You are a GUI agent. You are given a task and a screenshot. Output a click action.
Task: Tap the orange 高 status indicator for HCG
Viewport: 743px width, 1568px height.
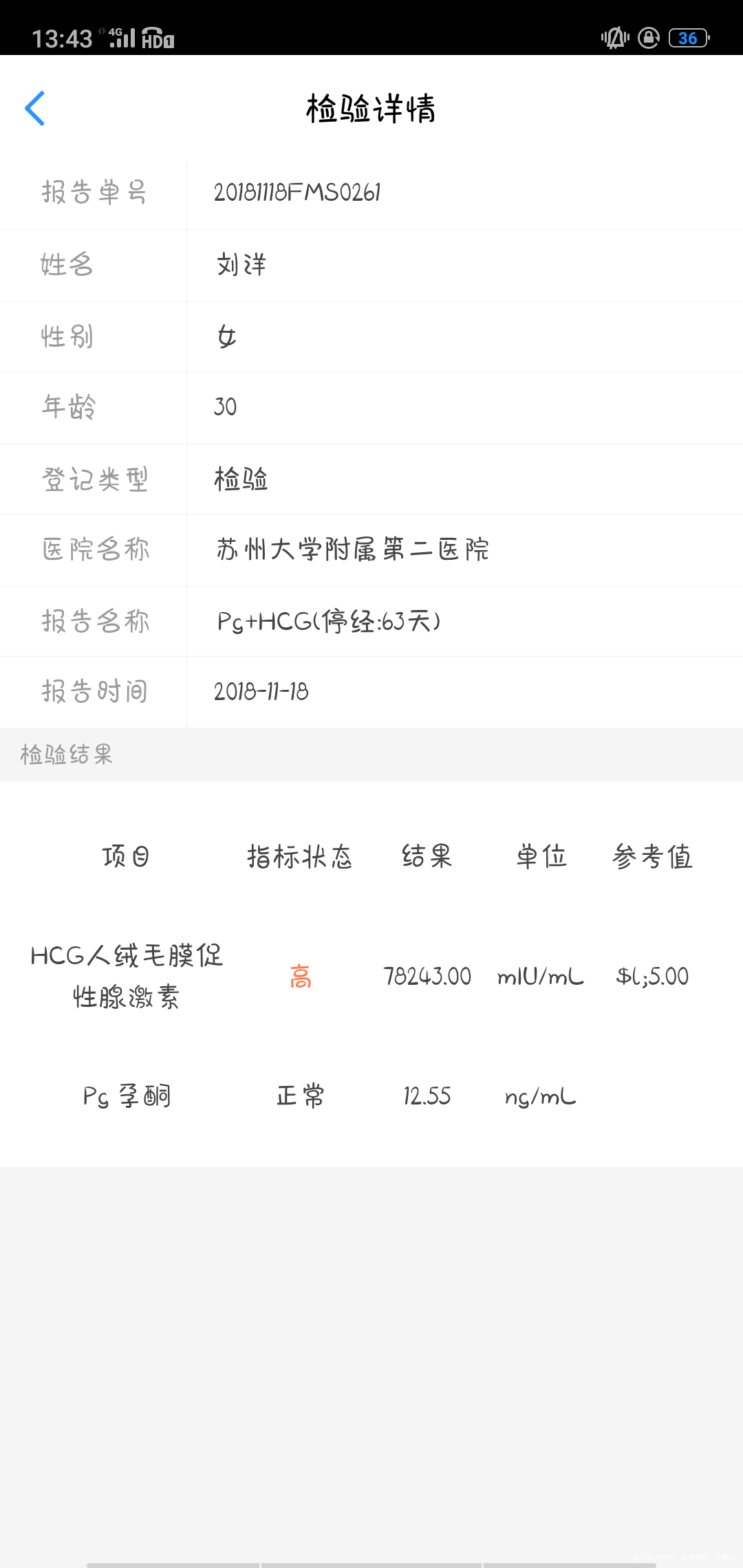click(301, 977)
